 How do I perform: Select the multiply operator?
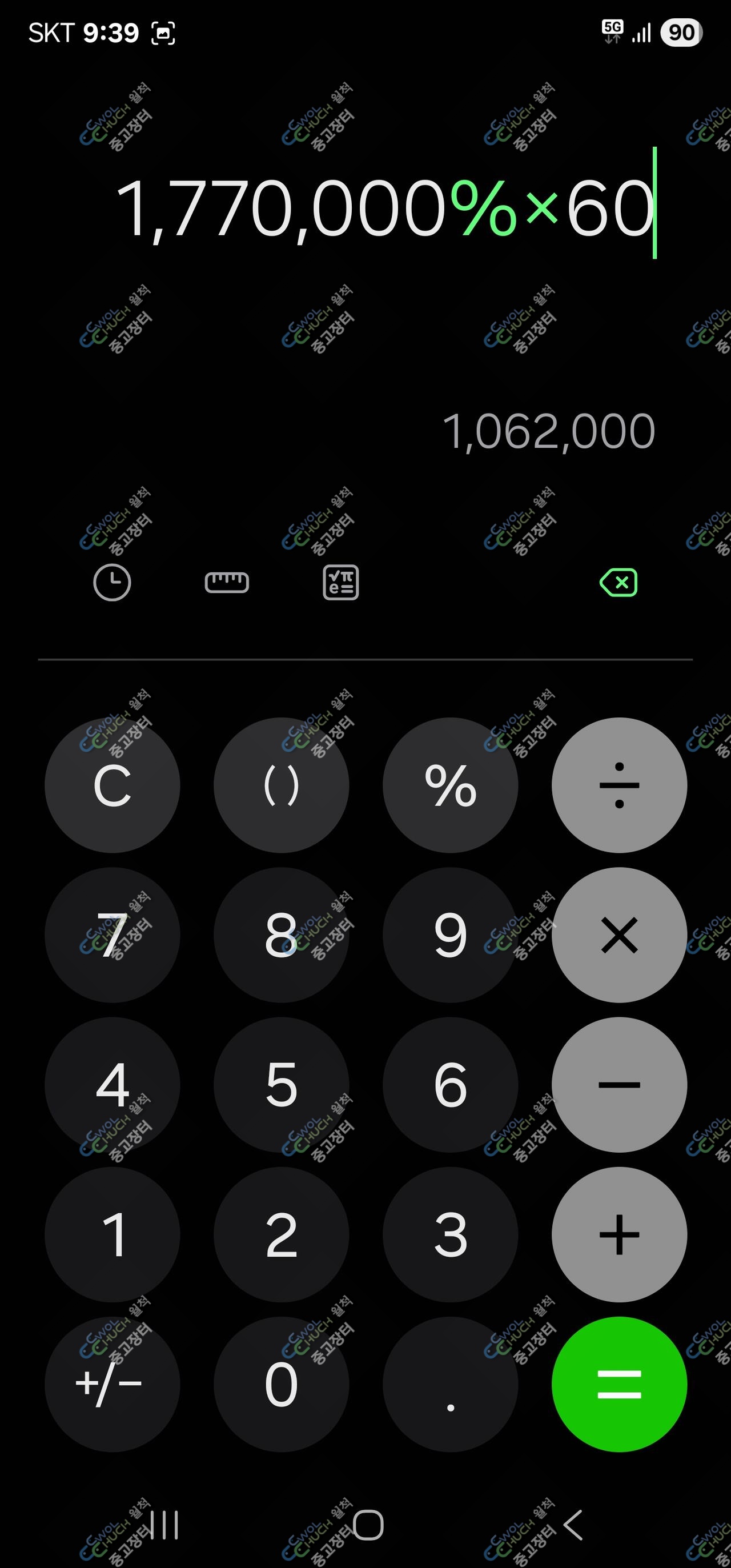coord(620,935)
